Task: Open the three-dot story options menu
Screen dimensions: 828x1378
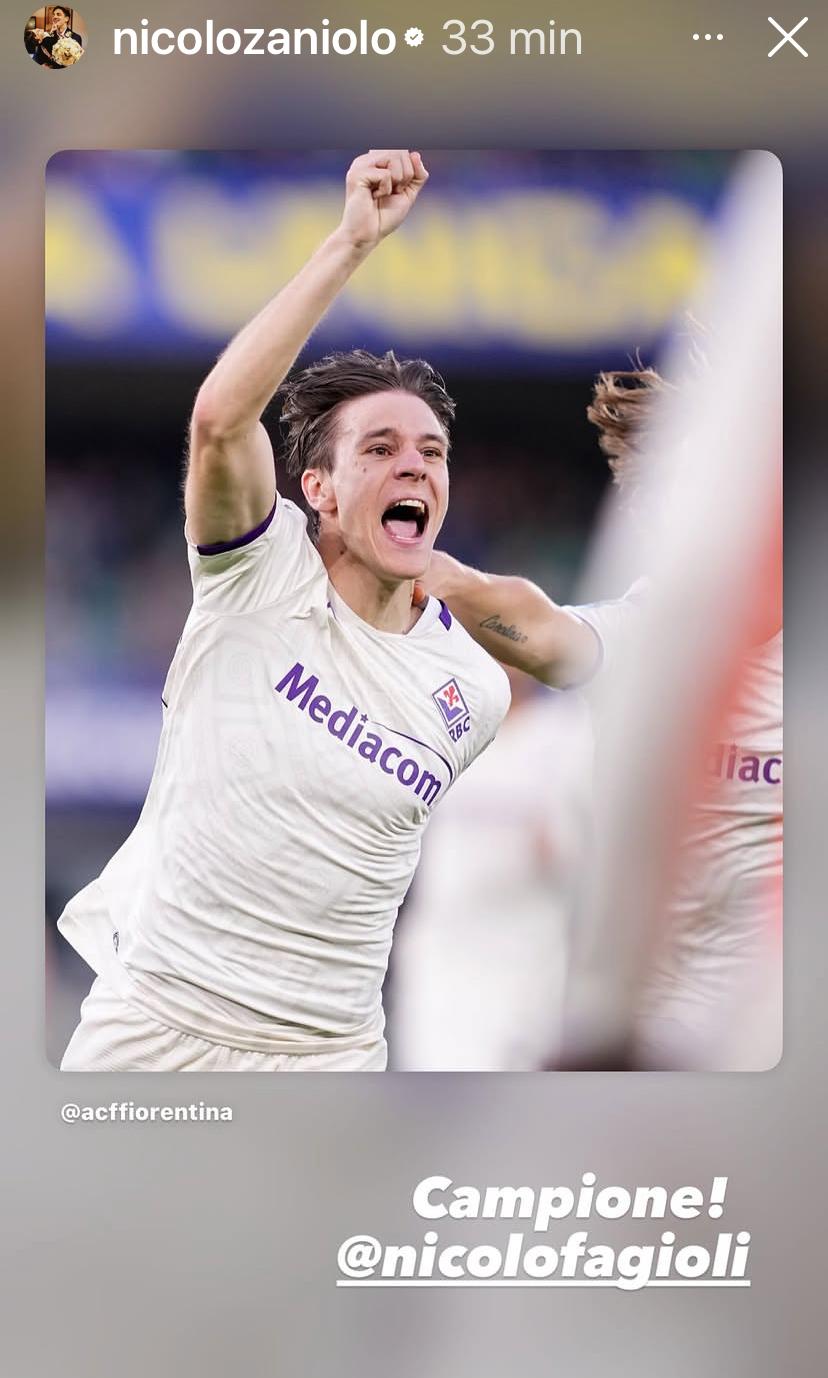Action: point(707,38)
